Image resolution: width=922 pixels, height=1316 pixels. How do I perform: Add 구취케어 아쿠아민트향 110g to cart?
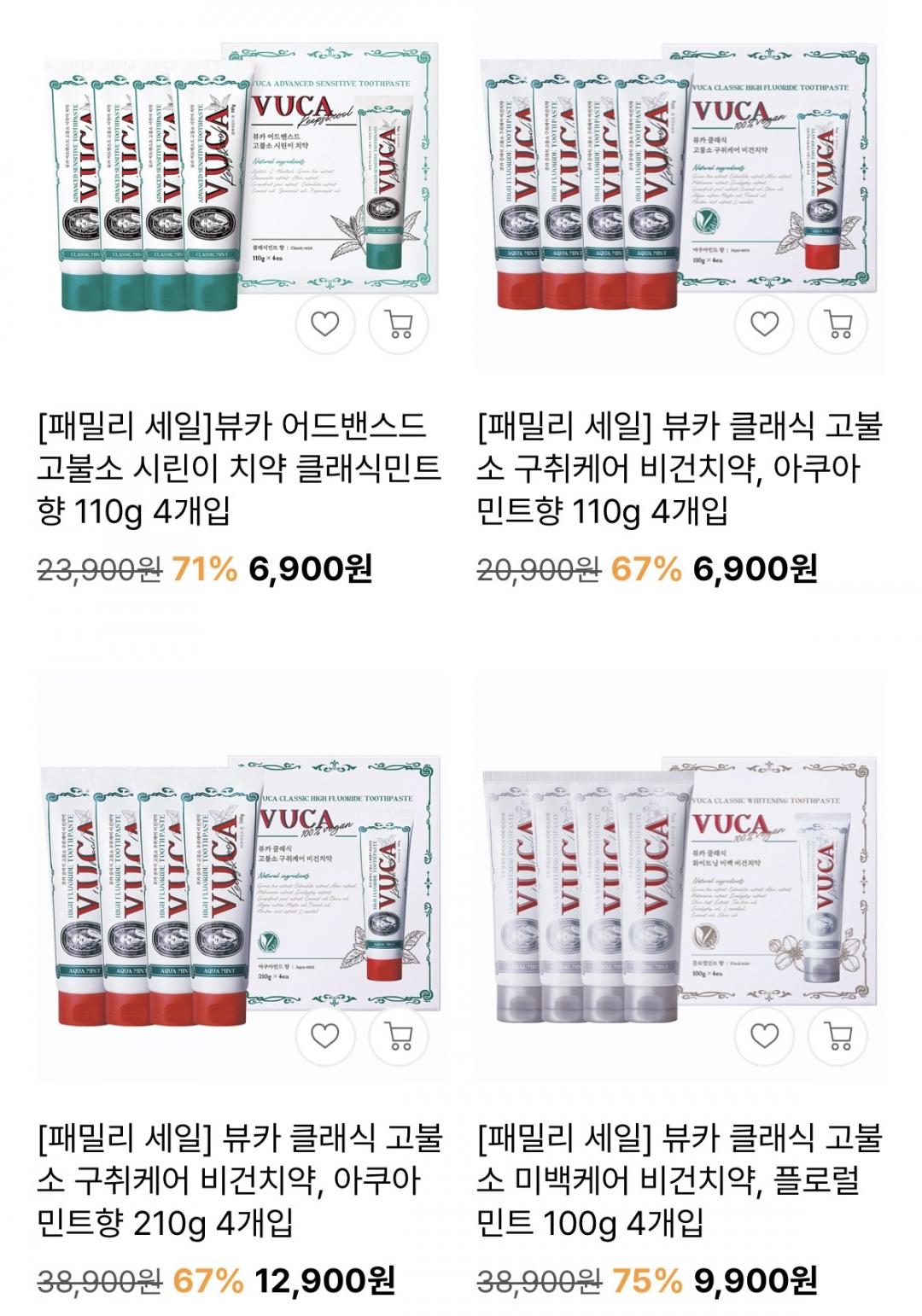839,324
